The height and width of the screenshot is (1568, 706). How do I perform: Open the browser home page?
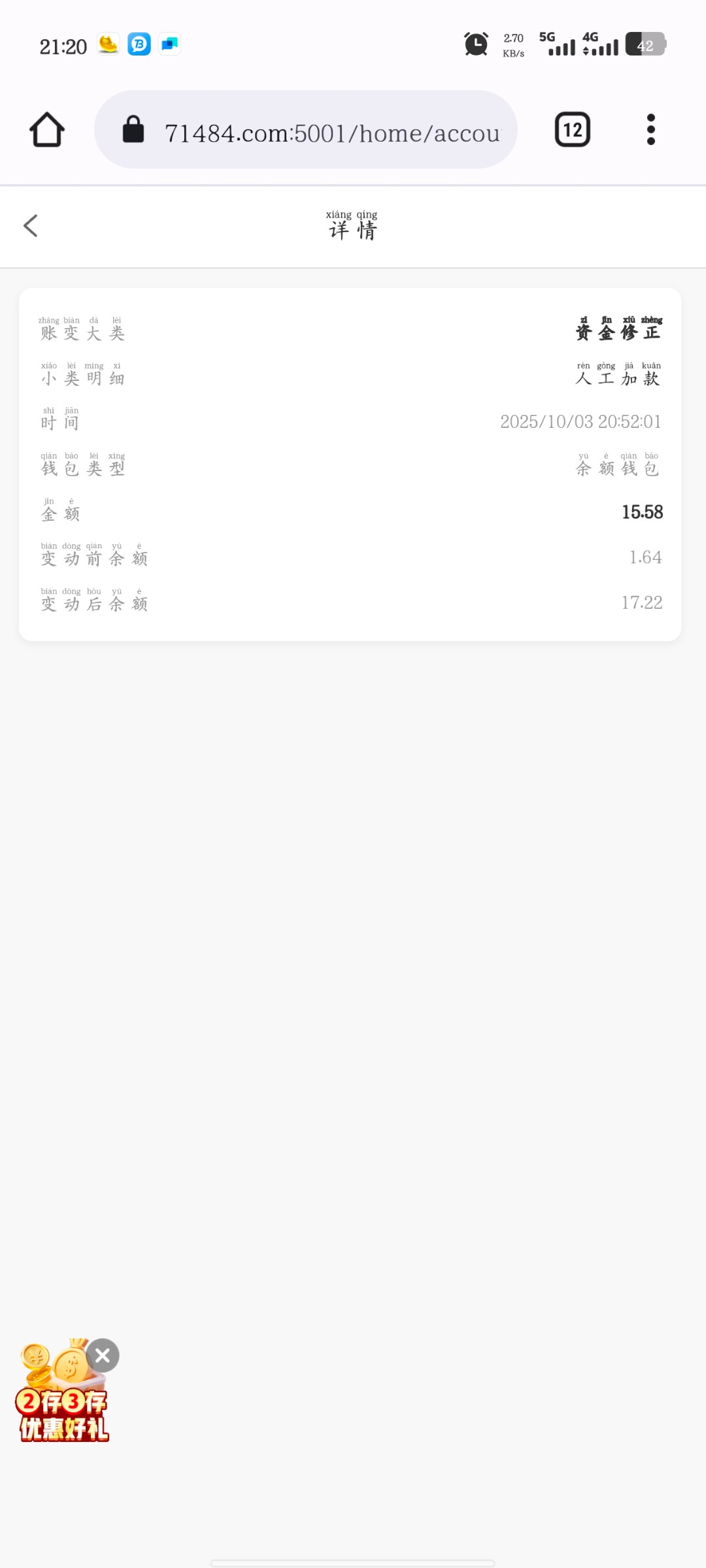pyautogui.click(x=47, y=130)
